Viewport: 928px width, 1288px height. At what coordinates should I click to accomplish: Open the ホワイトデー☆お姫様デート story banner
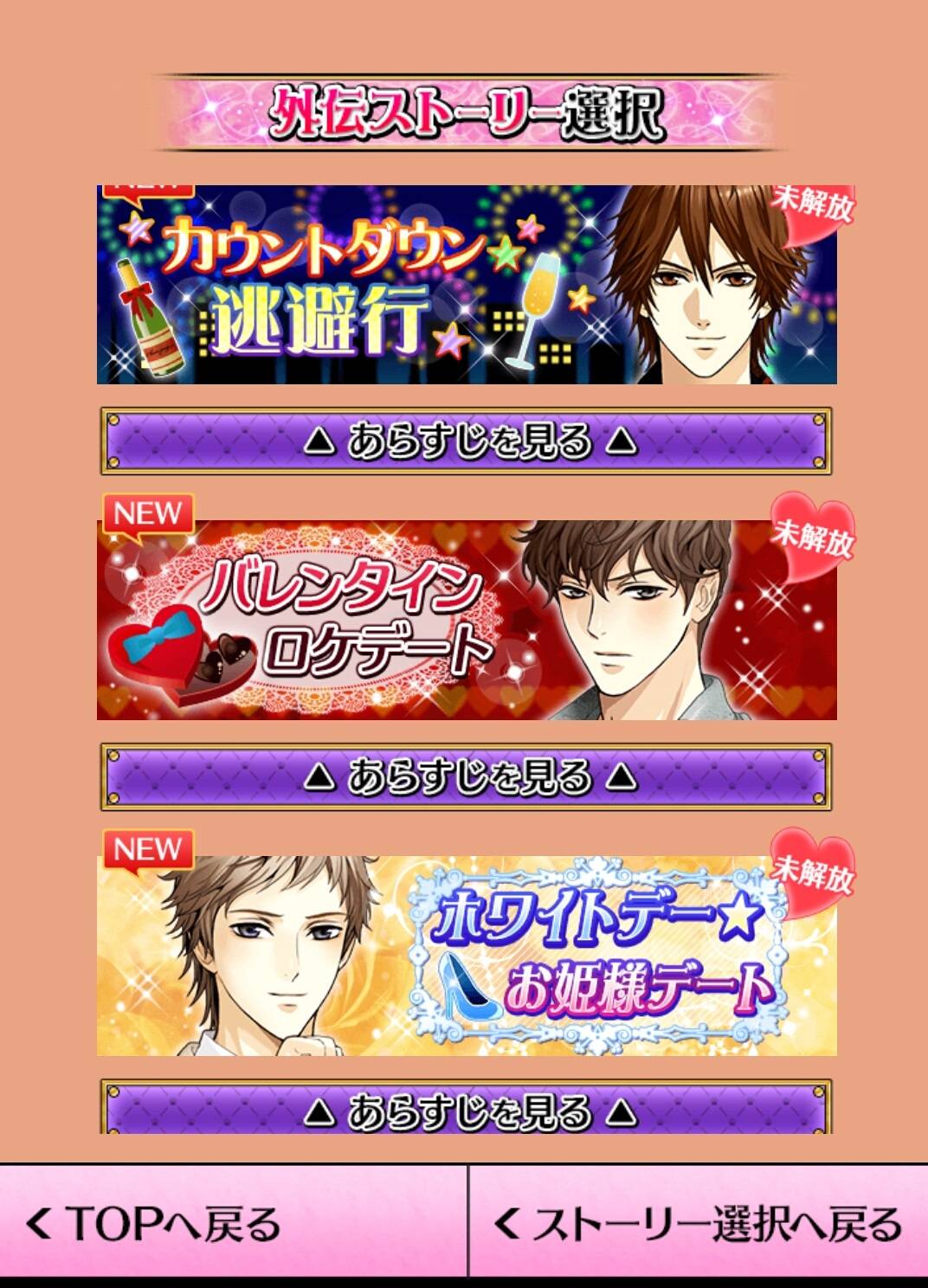coord(467,956)
